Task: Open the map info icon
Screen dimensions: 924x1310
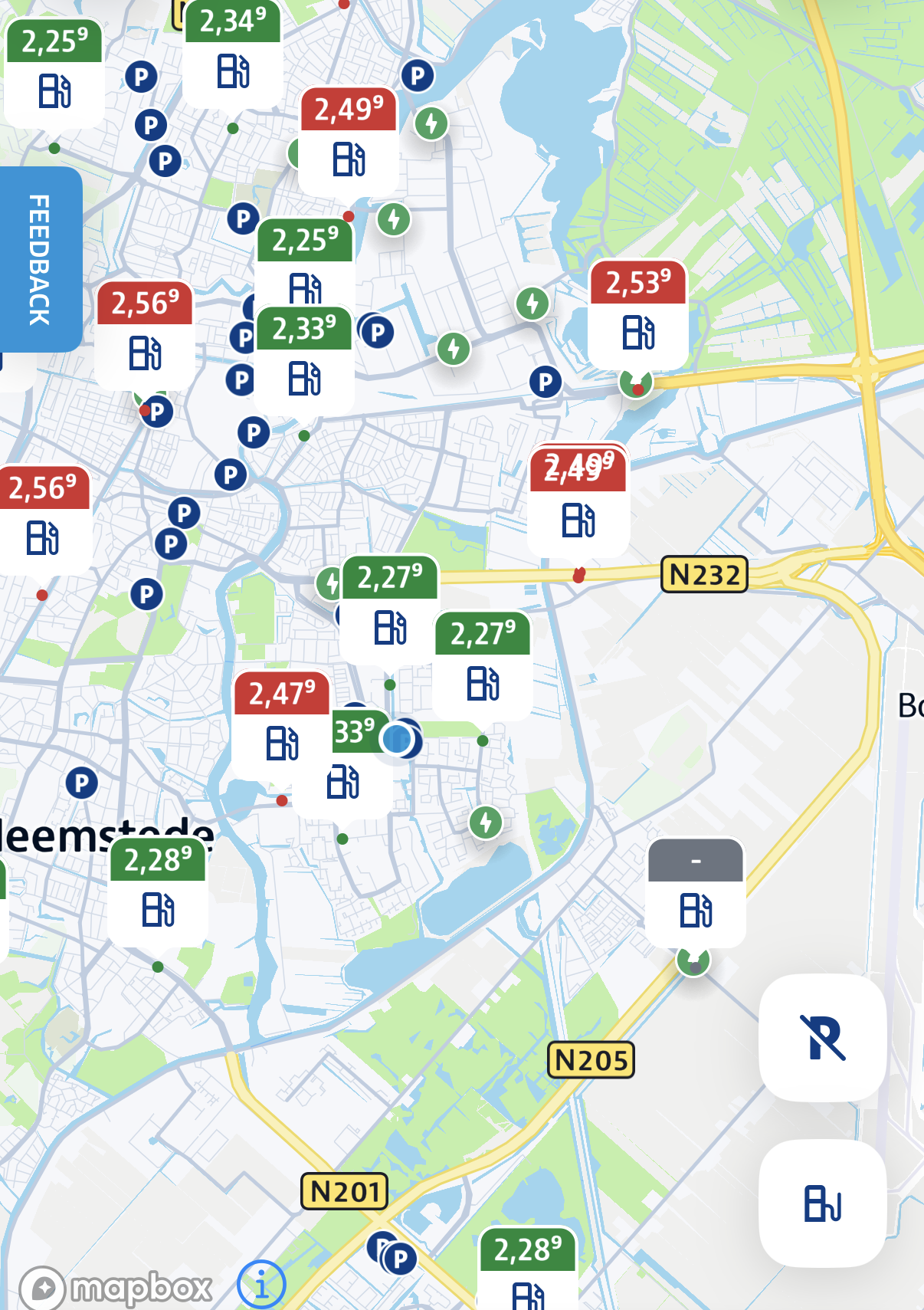Action: (261, 1284)
